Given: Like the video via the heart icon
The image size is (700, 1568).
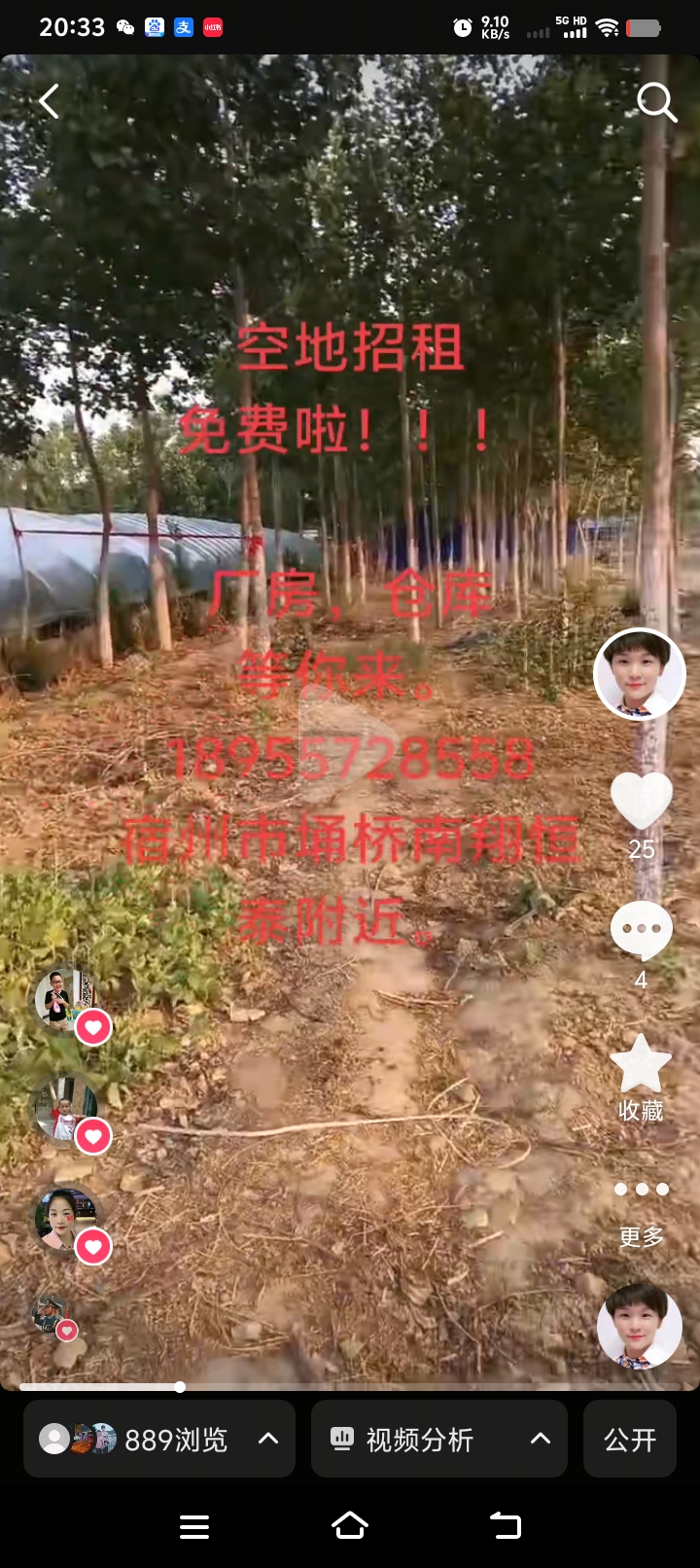Looking at the screenshot, I should (641, 800).
